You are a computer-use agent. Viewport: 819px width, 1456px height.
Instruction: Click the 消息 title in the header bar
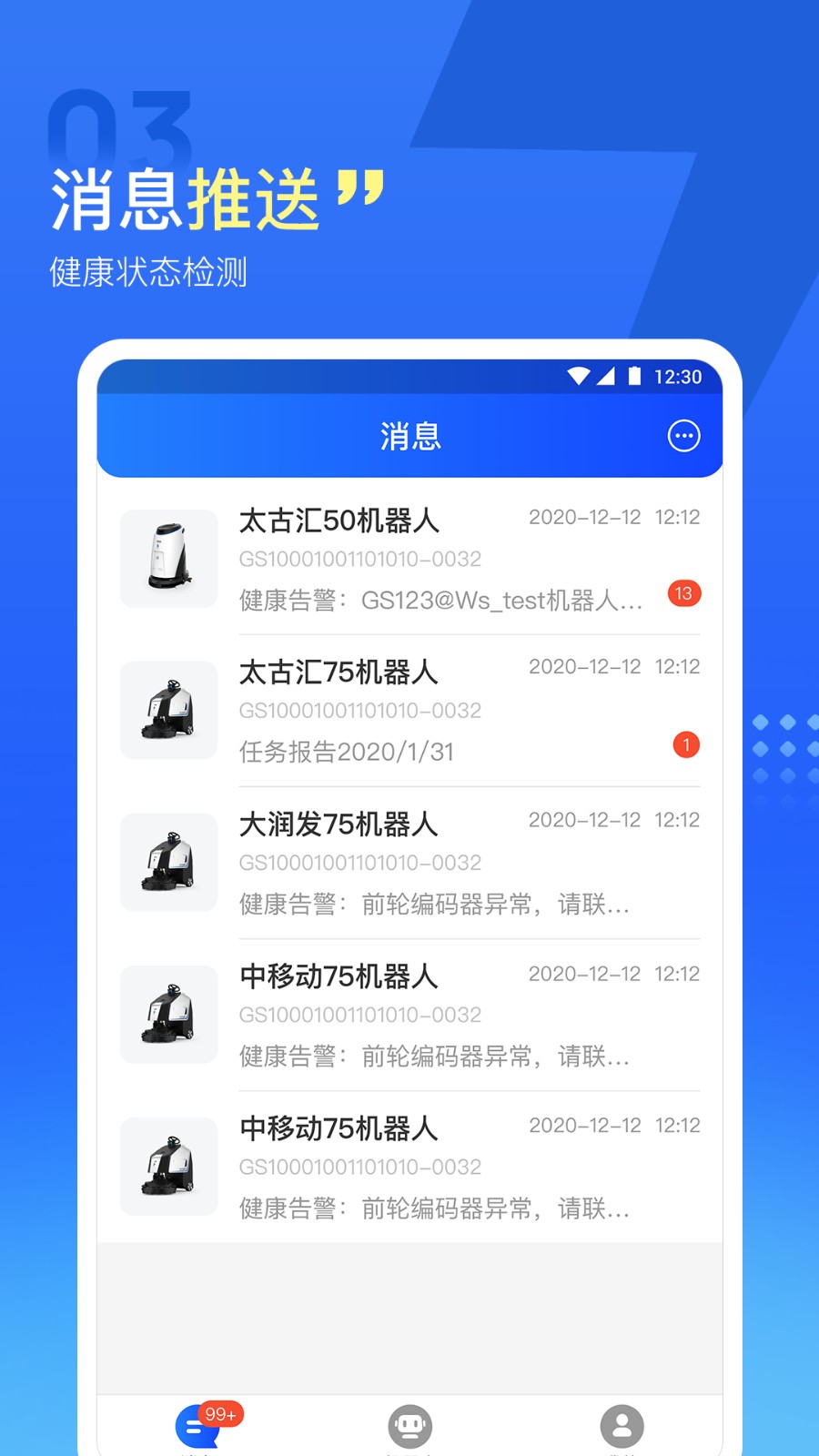coord(409,436)
